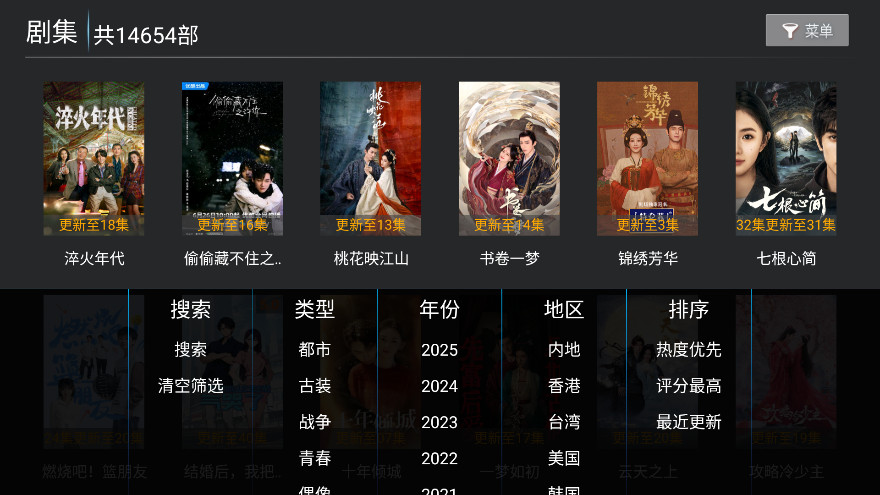The image size is (880, 495).
Task: Choose region 香港
Action: [x=564, y=386]
